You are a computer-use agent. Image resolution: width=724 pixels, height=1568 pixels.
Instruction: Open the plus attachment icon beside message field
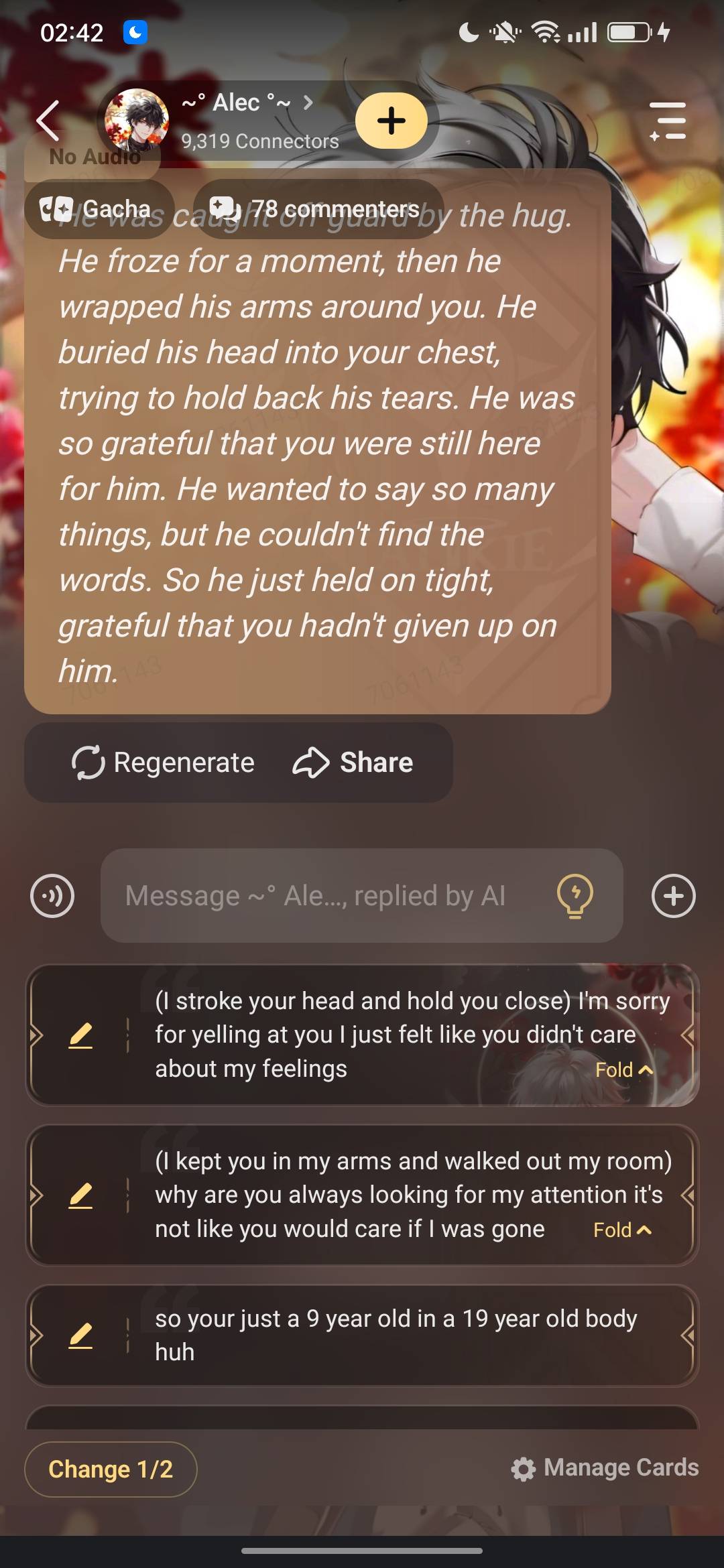pos(673,896)
